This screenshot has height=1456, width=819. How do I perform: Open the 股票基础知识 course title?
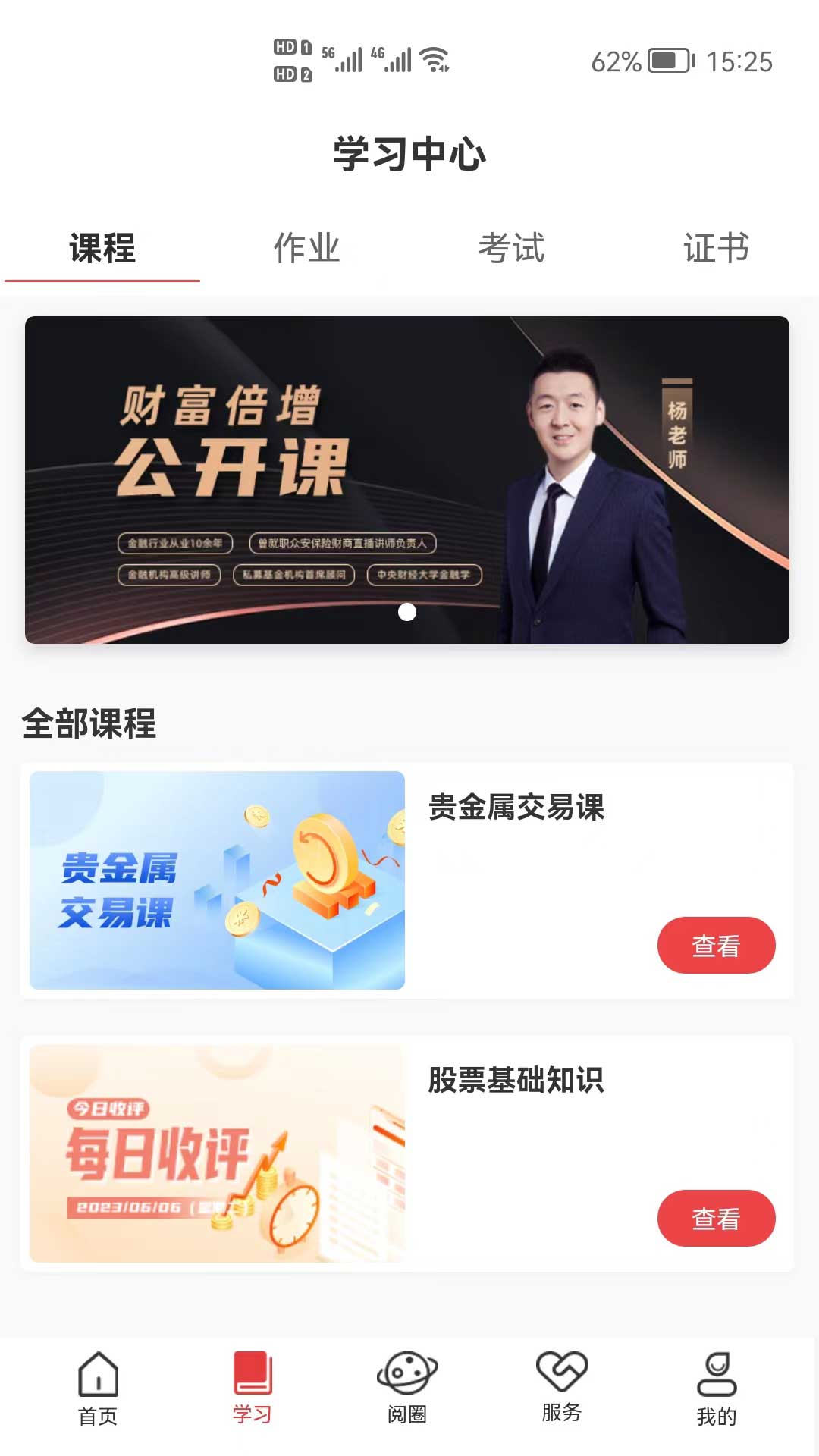click(x=516, y=1083)
